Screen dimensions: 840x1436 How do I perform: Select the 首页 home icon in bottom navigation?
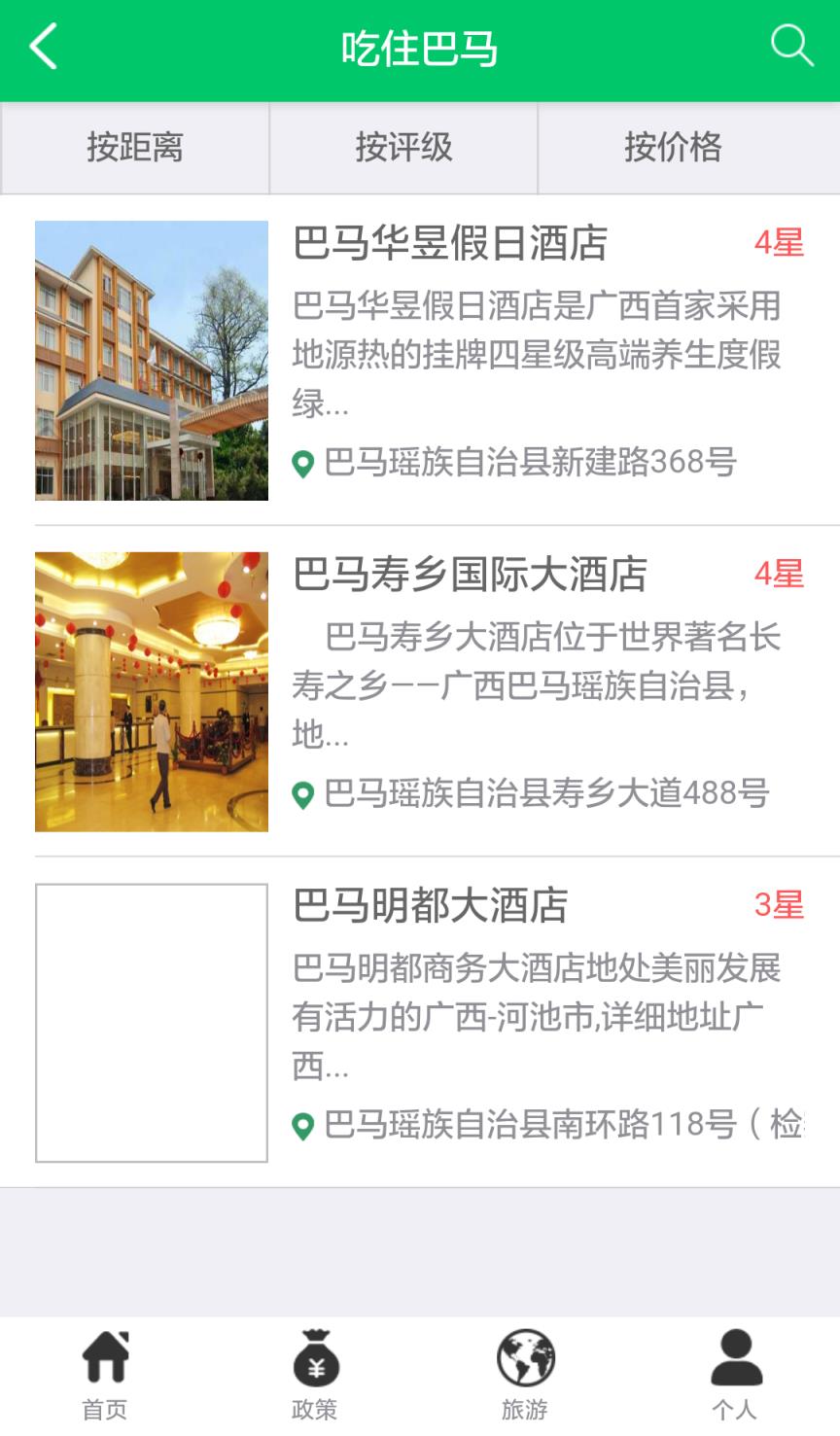coord(103,1369)
